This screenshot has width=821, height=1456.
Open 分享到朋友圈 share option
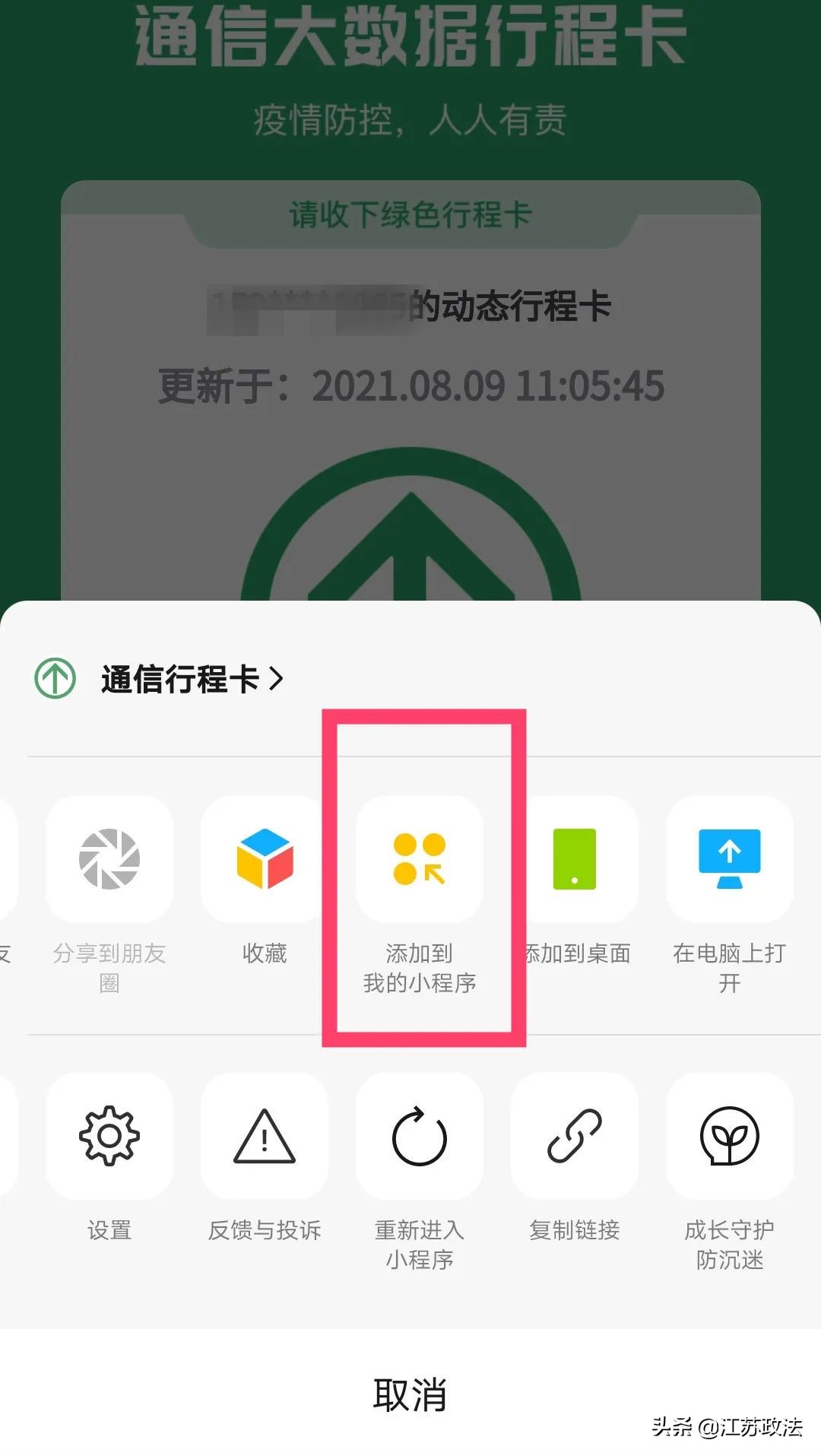coord(109,860)
